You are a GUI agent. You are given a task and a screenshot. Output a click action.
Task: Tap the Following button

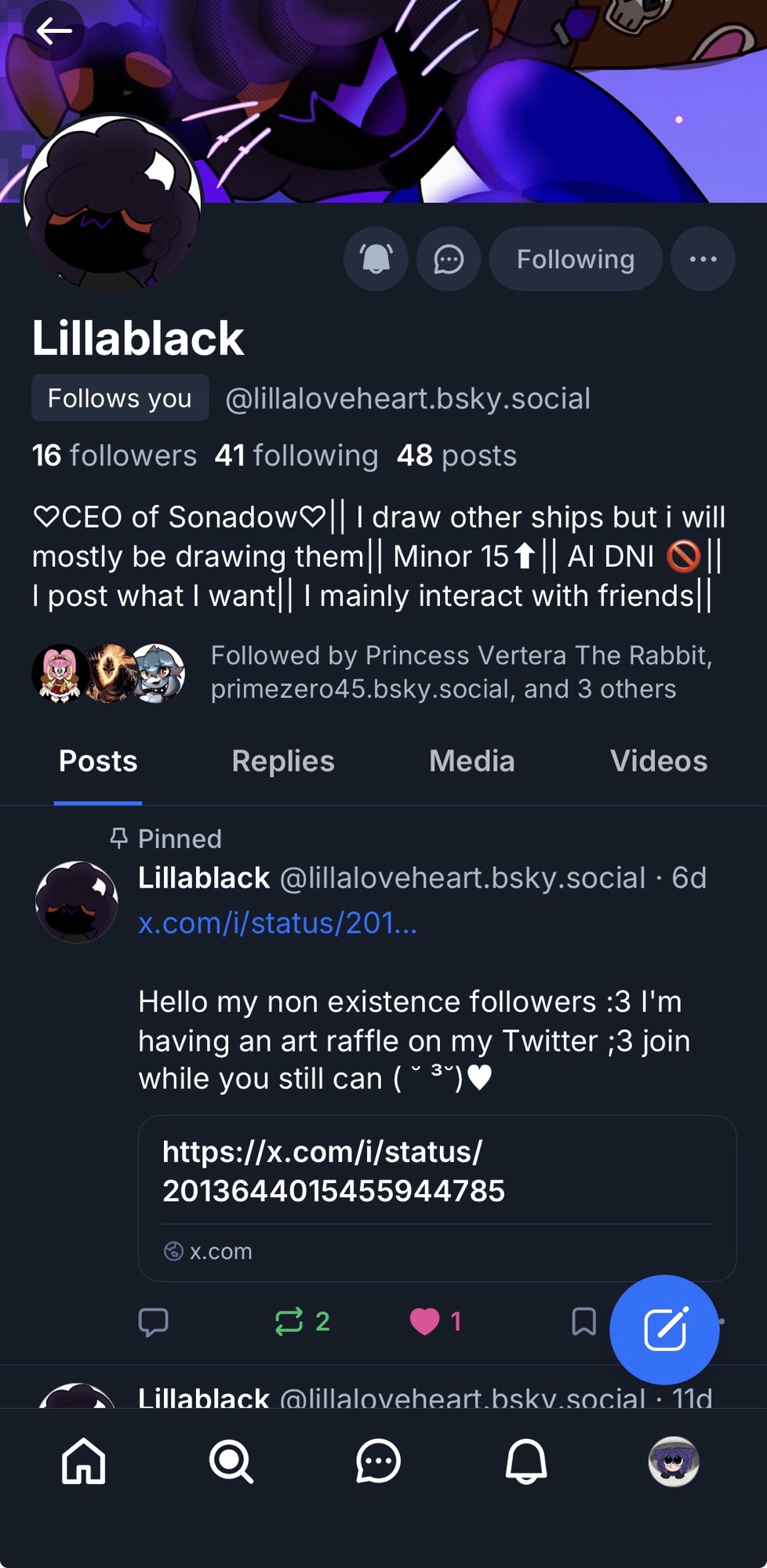pos(575,259)
